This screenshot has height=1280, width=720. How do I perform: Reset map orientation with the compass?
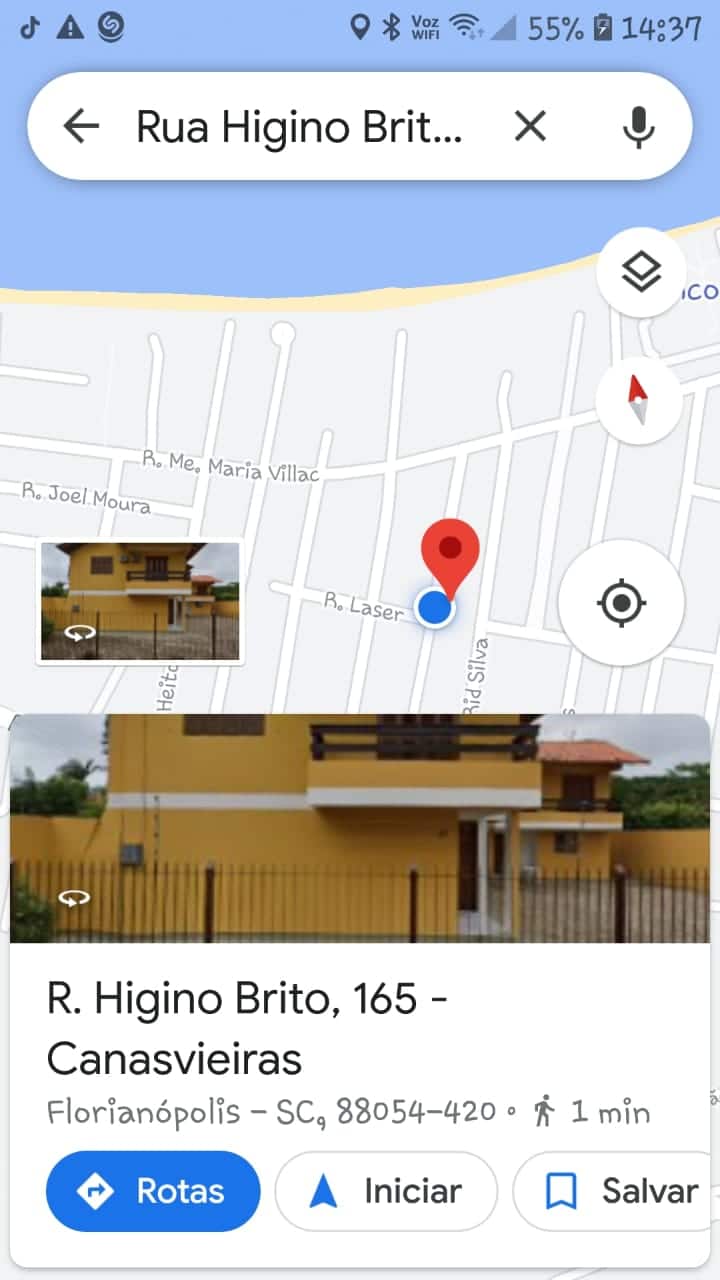[638, 400]
